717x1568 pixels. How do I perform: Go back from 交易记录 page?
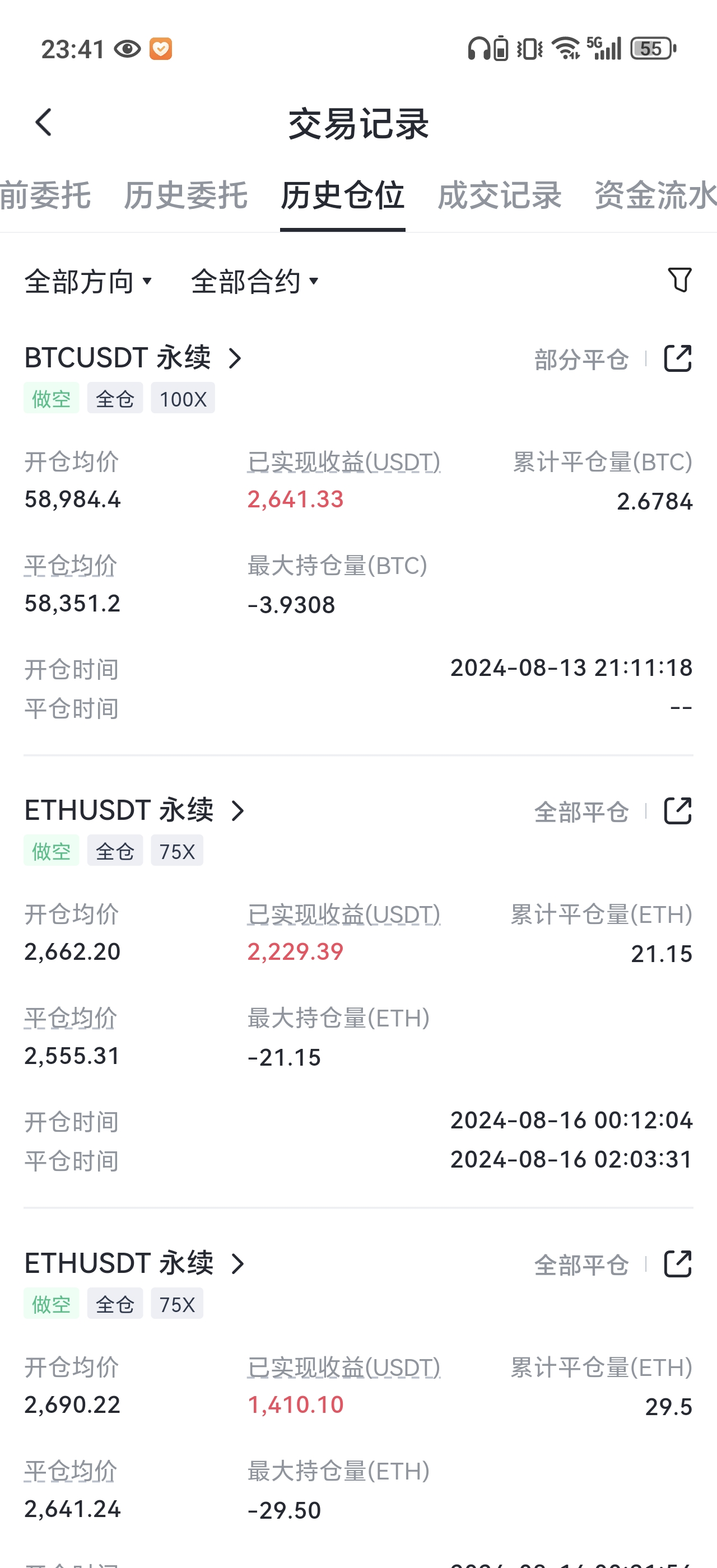pyautogui.click(x=43, y=123)
